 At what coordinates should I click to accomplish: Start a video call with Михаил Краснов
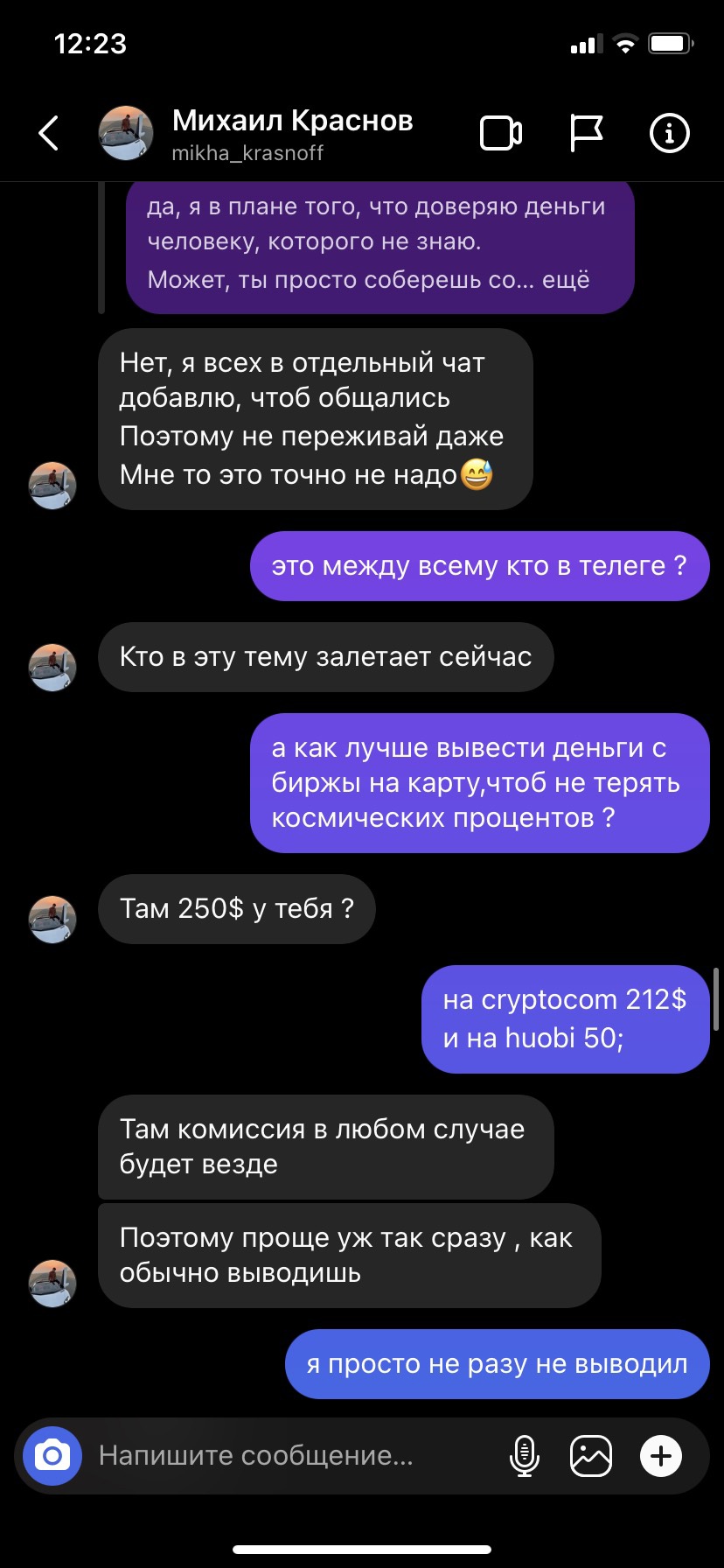pyautogui.click(x=501, y=134)
